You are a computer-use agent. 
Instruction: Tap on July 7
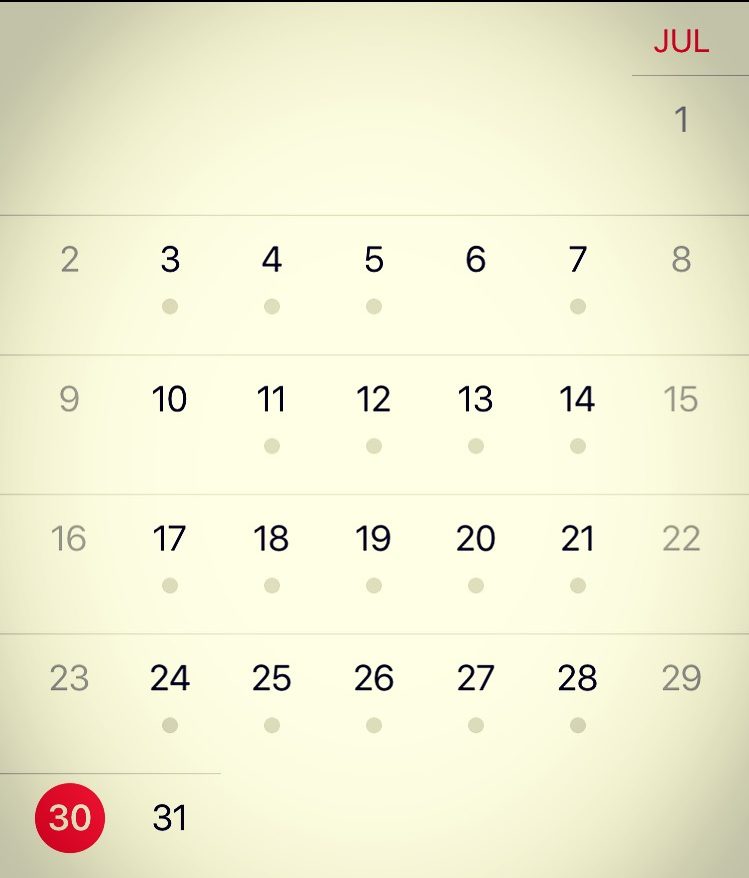point(577,260)
